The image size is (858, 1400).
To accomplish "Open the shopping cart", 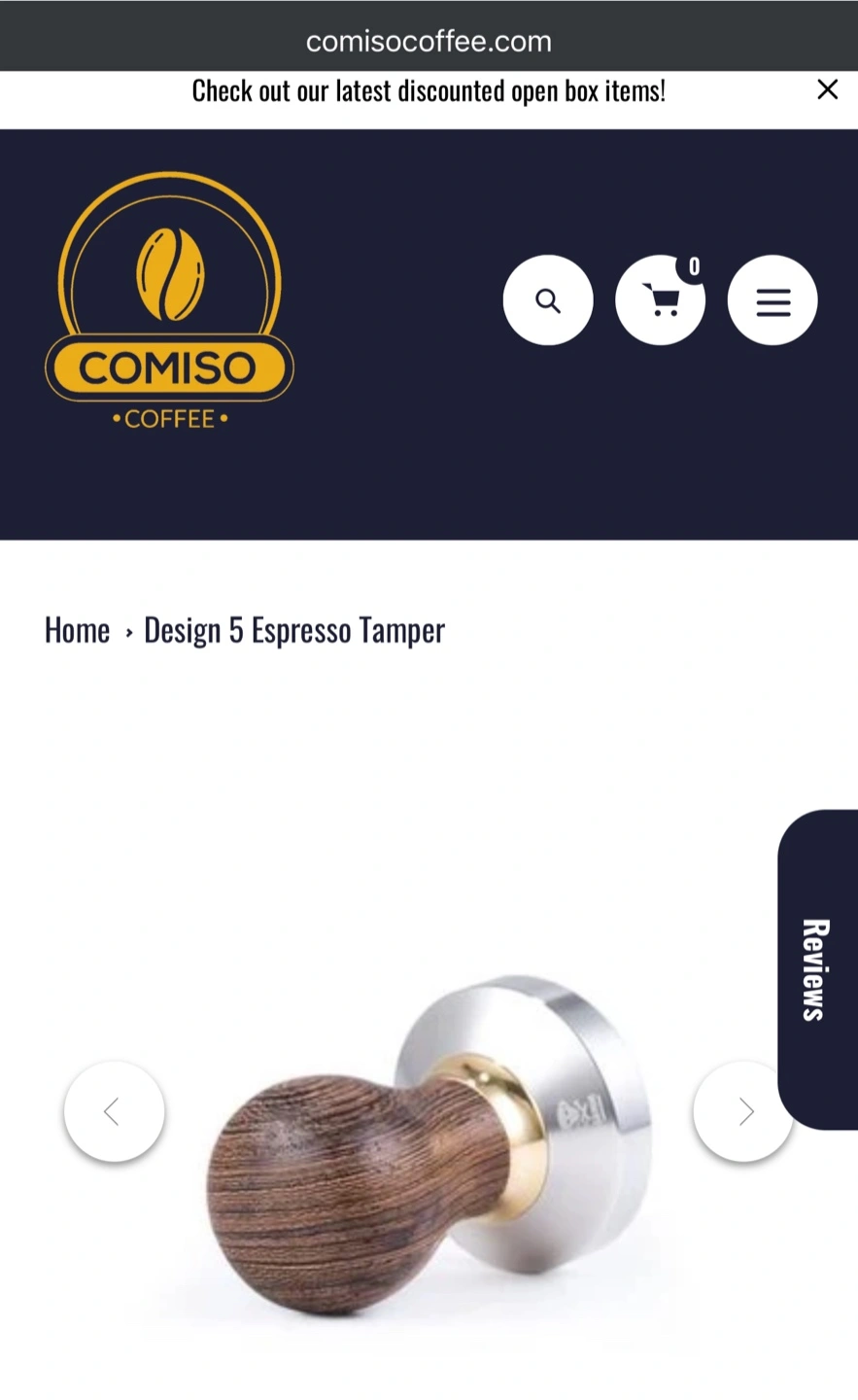I will click(661, 300).
